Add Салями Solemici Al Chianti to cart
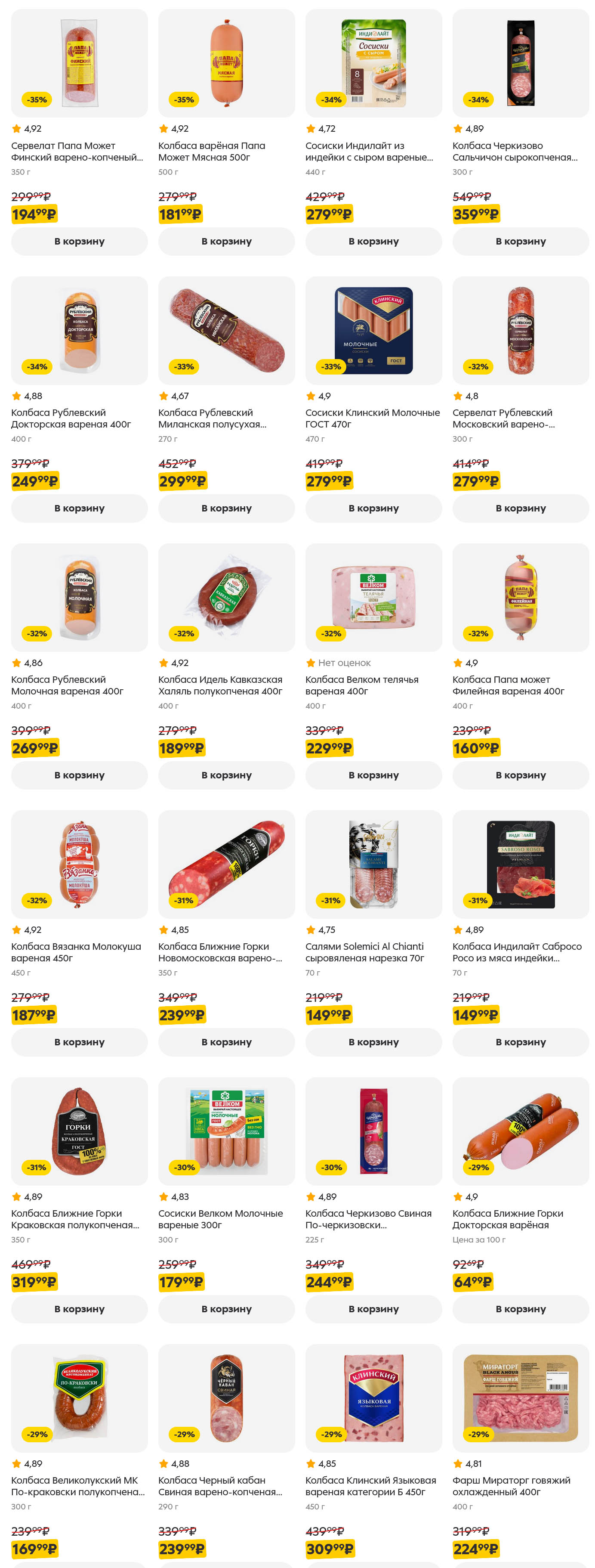The height and width of the screenshot is (1568, 595). 373,1041
